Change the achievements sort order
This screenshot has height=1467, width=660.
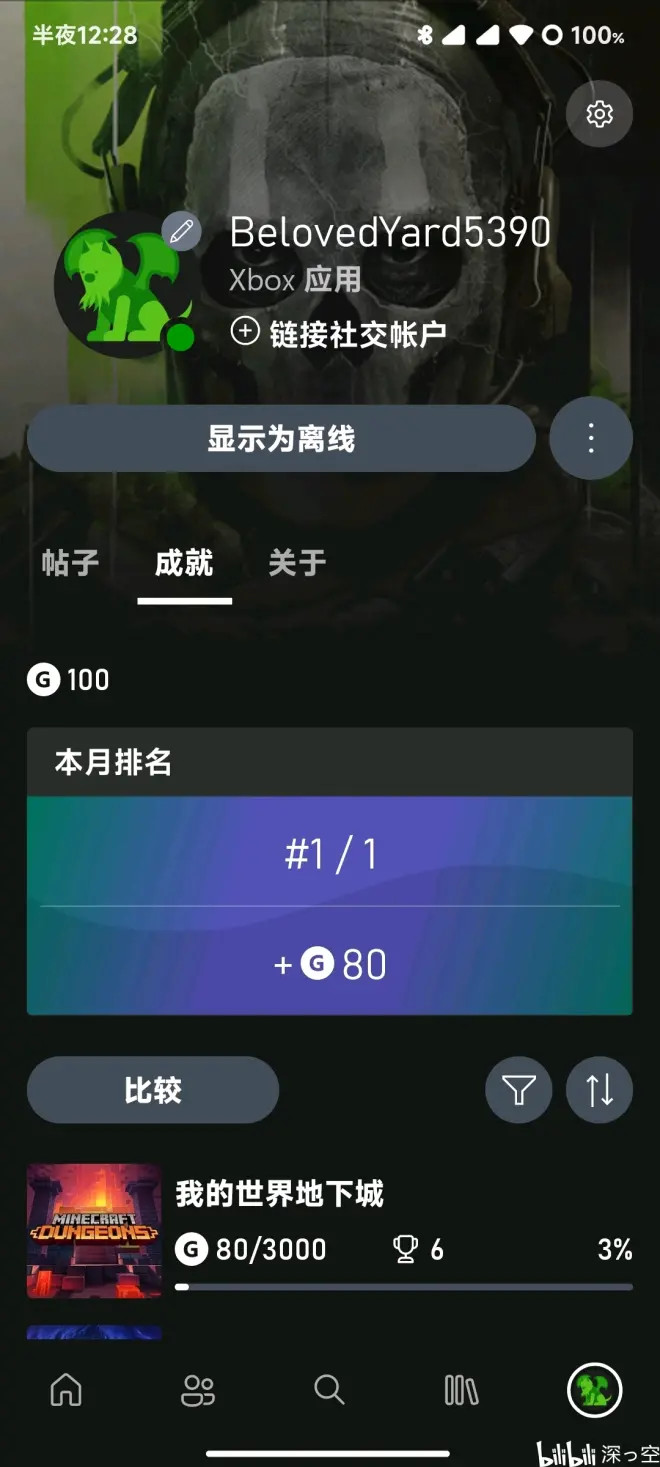click(x=599, y=1090)
